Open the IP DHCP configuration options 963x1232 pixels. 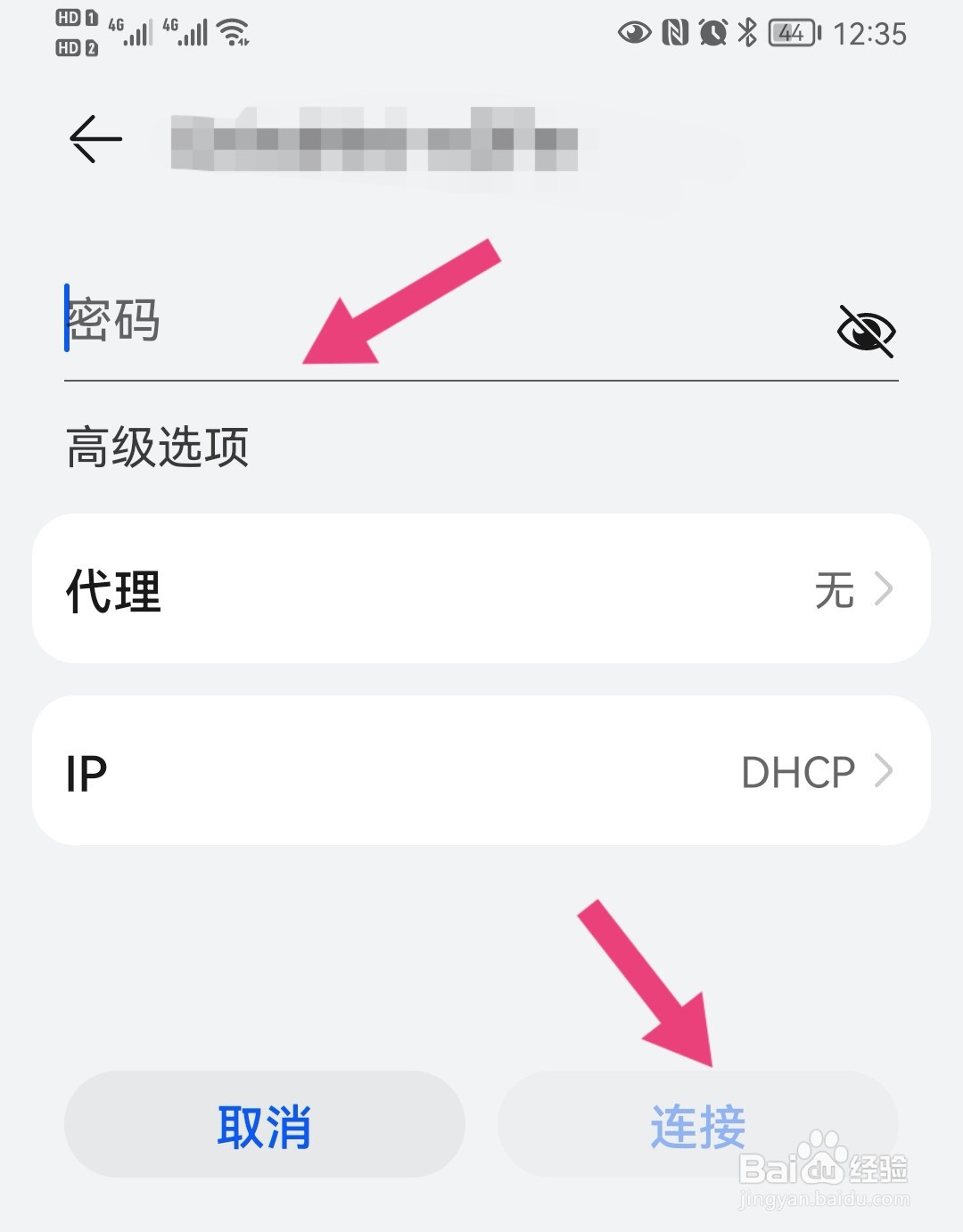click(481, 771)
